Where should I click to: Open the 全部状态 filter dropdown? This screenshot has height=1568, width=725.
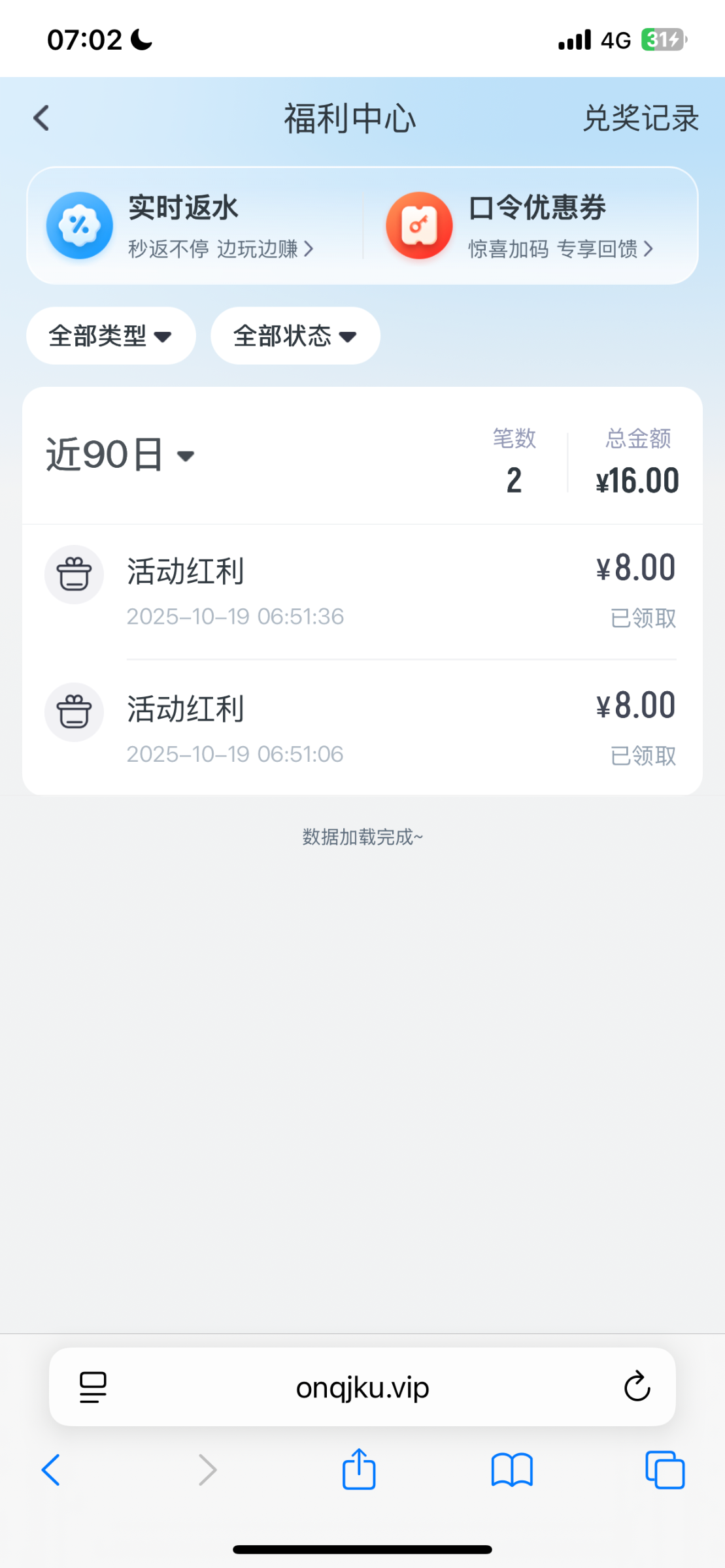pyautogui.click(x=294, y=335)
